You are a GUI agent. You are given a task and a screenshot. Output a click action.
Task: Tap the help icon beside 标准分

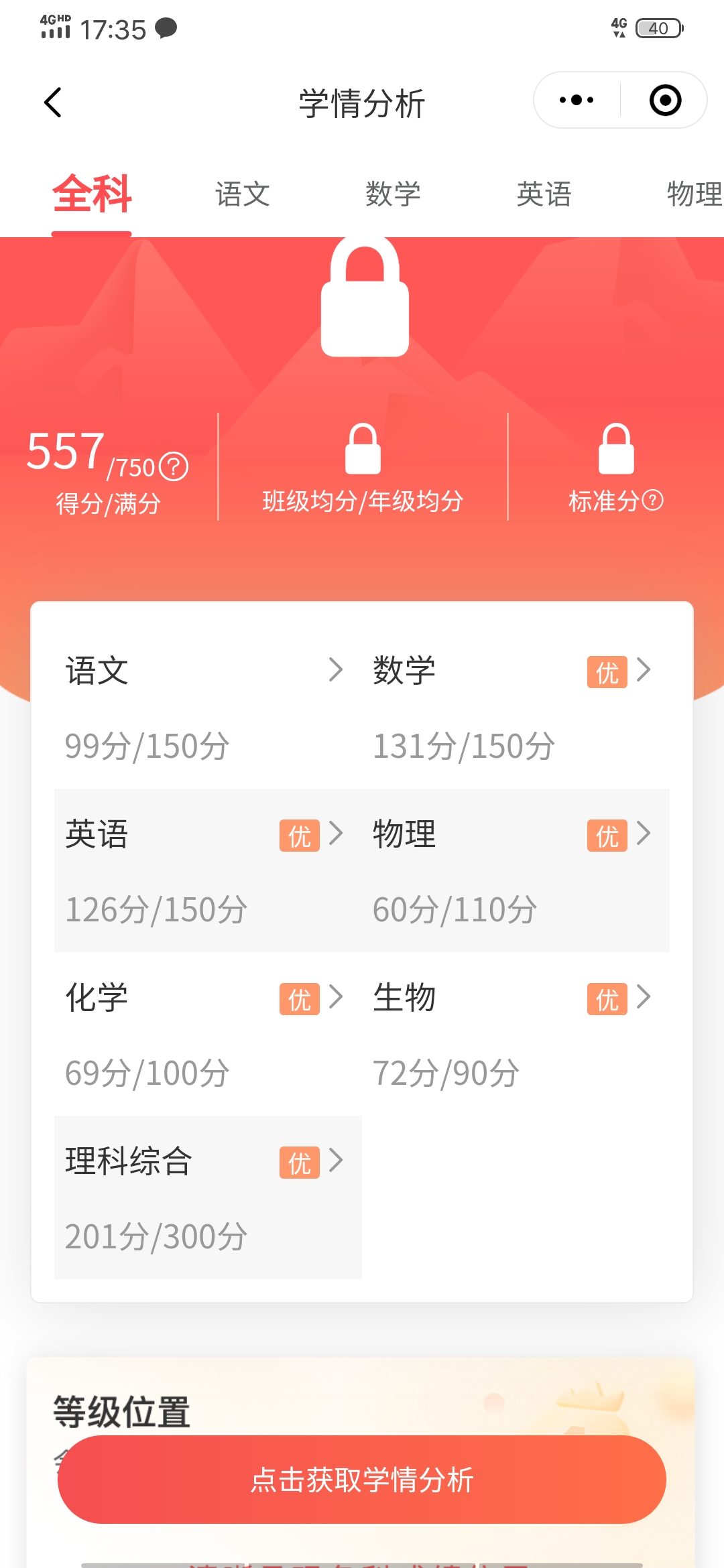tap(653, 500)
